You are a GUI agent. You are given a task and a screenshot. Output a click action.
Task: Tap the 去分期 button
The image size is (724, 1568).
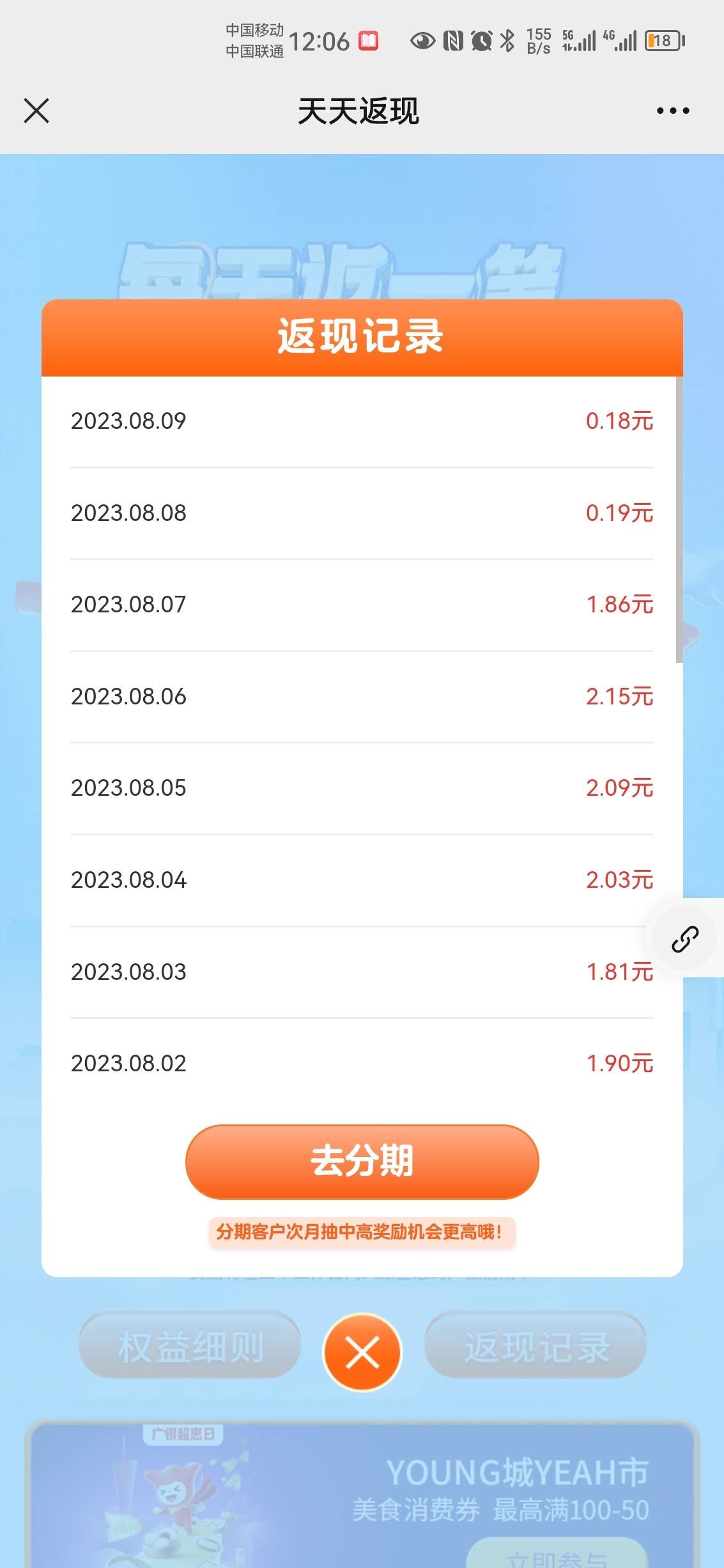[362, 1161]
